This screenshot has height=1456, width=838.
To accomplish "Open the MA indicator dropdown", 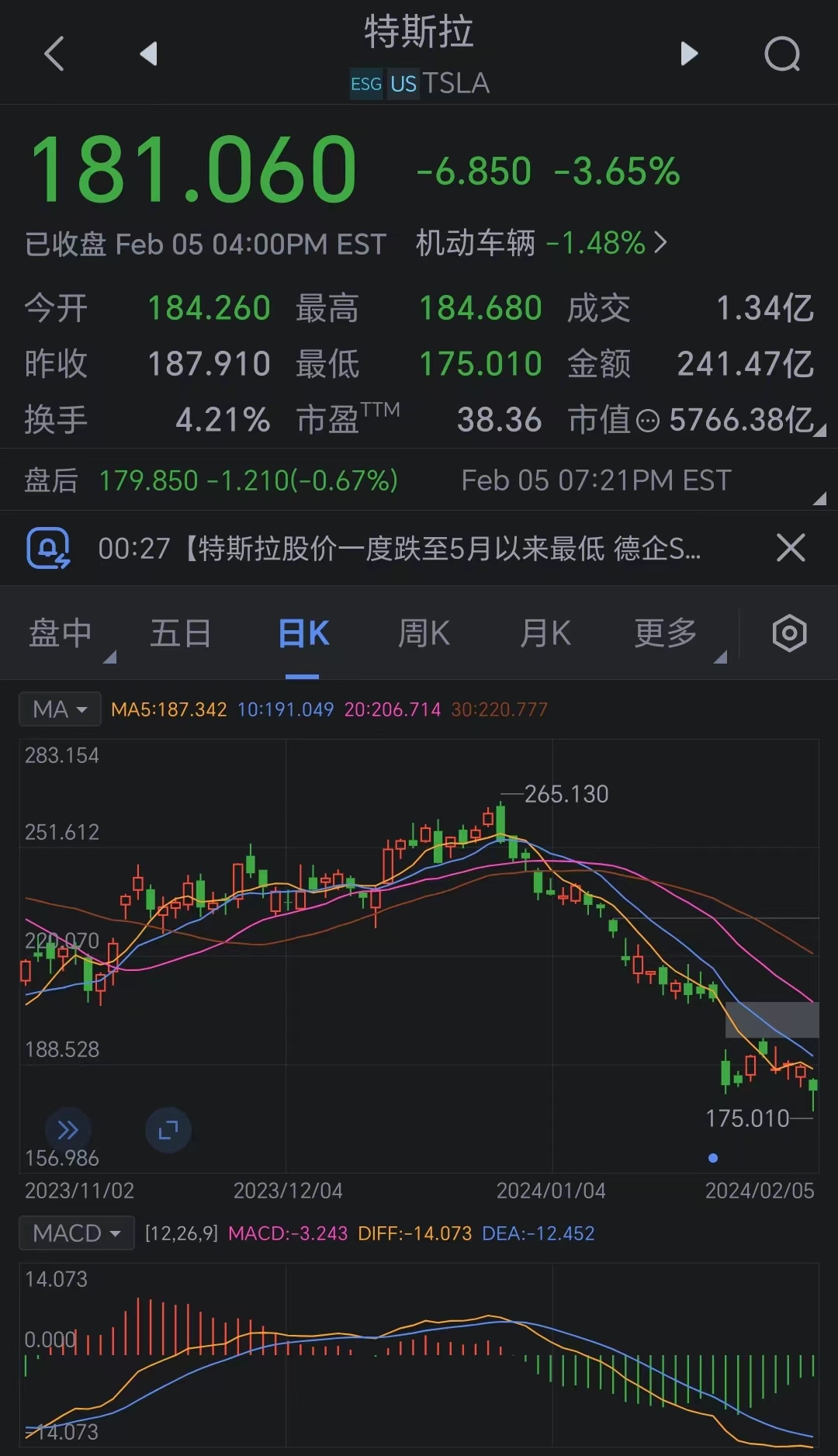I will click(x=60, y=709).
